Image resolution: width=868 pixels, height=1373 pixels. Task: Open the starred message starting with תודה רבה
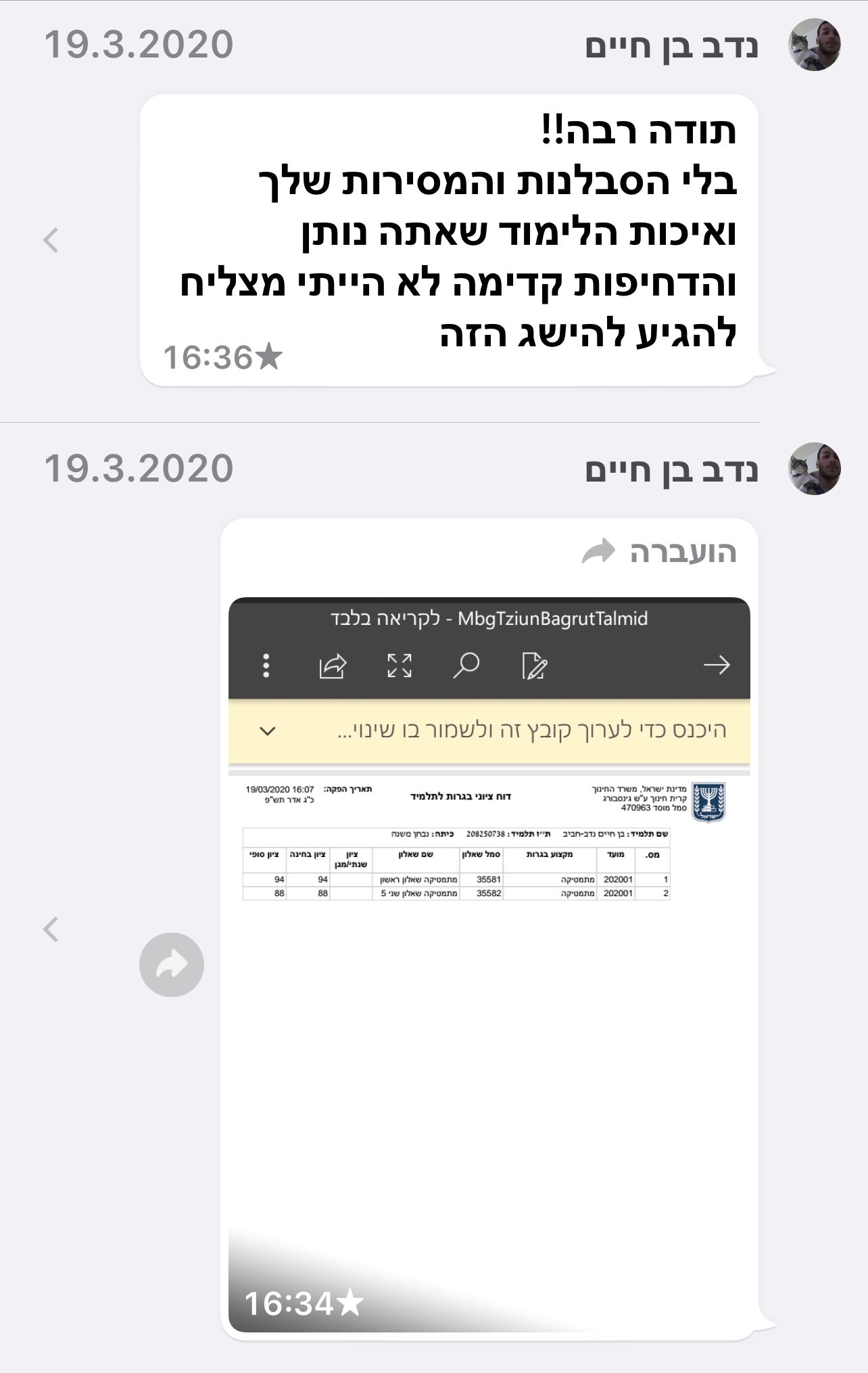pyautogui.click(x=449, y=241)
